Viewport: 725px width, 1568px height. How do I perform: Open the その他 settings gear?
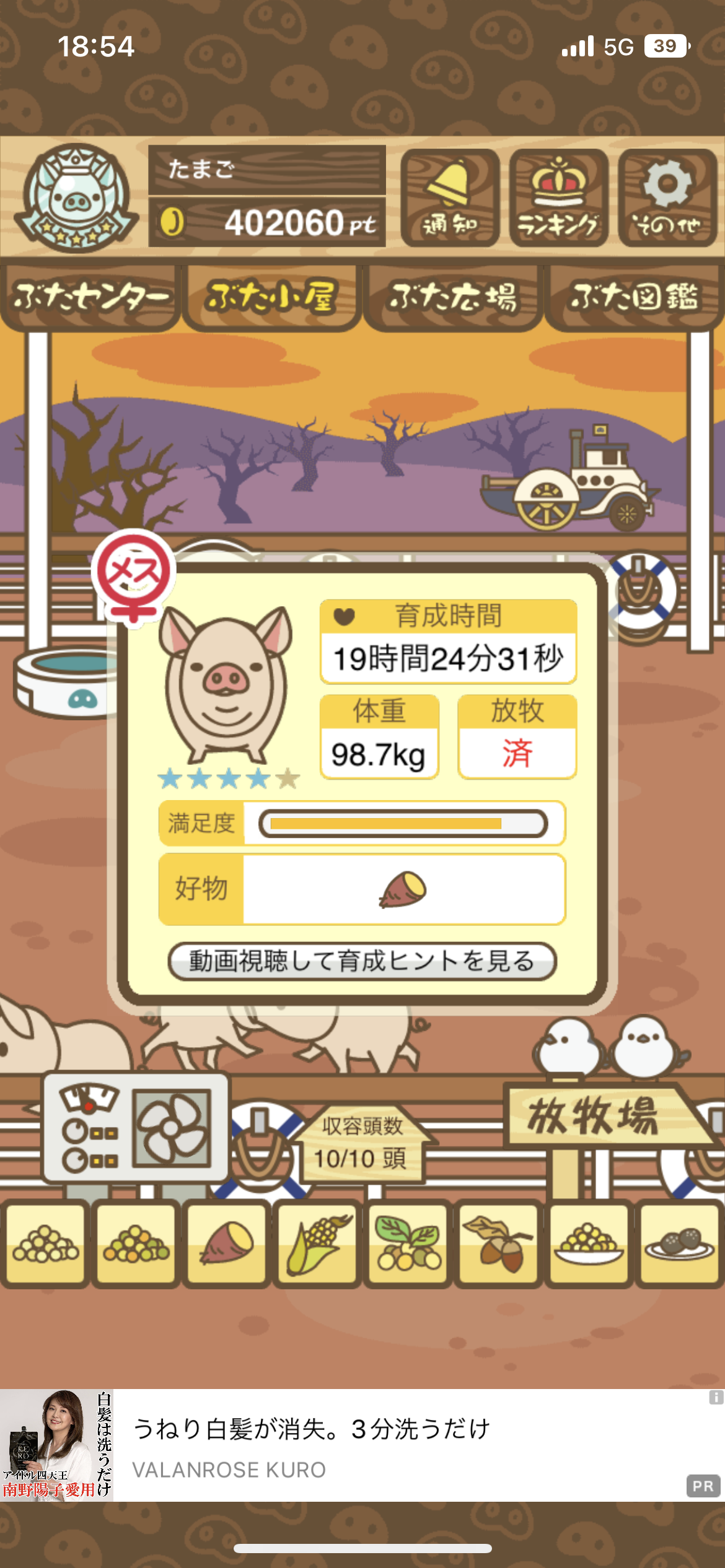[x=667, y=198]
